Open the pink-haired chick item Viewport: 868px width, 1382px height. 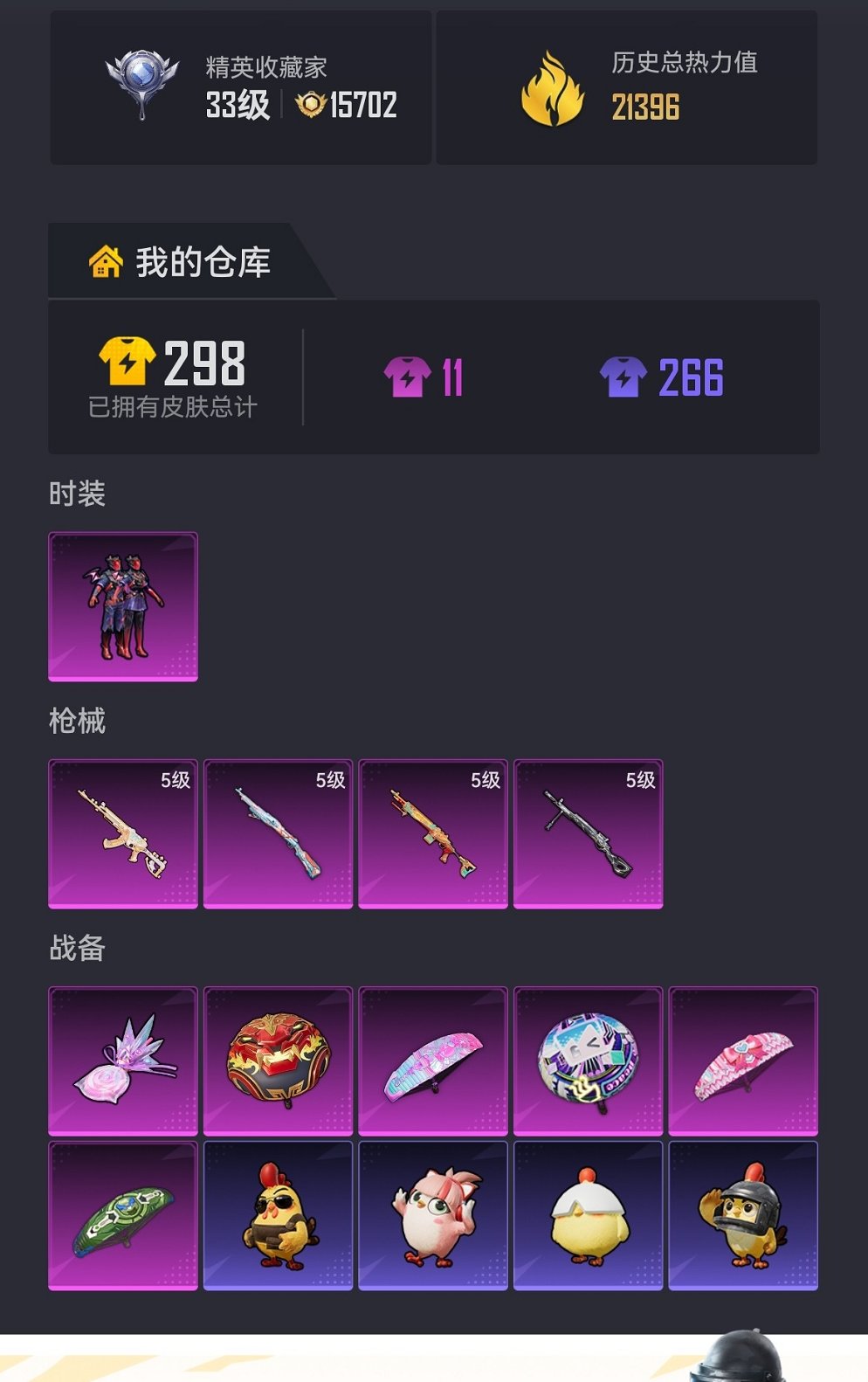point(433,1215)
